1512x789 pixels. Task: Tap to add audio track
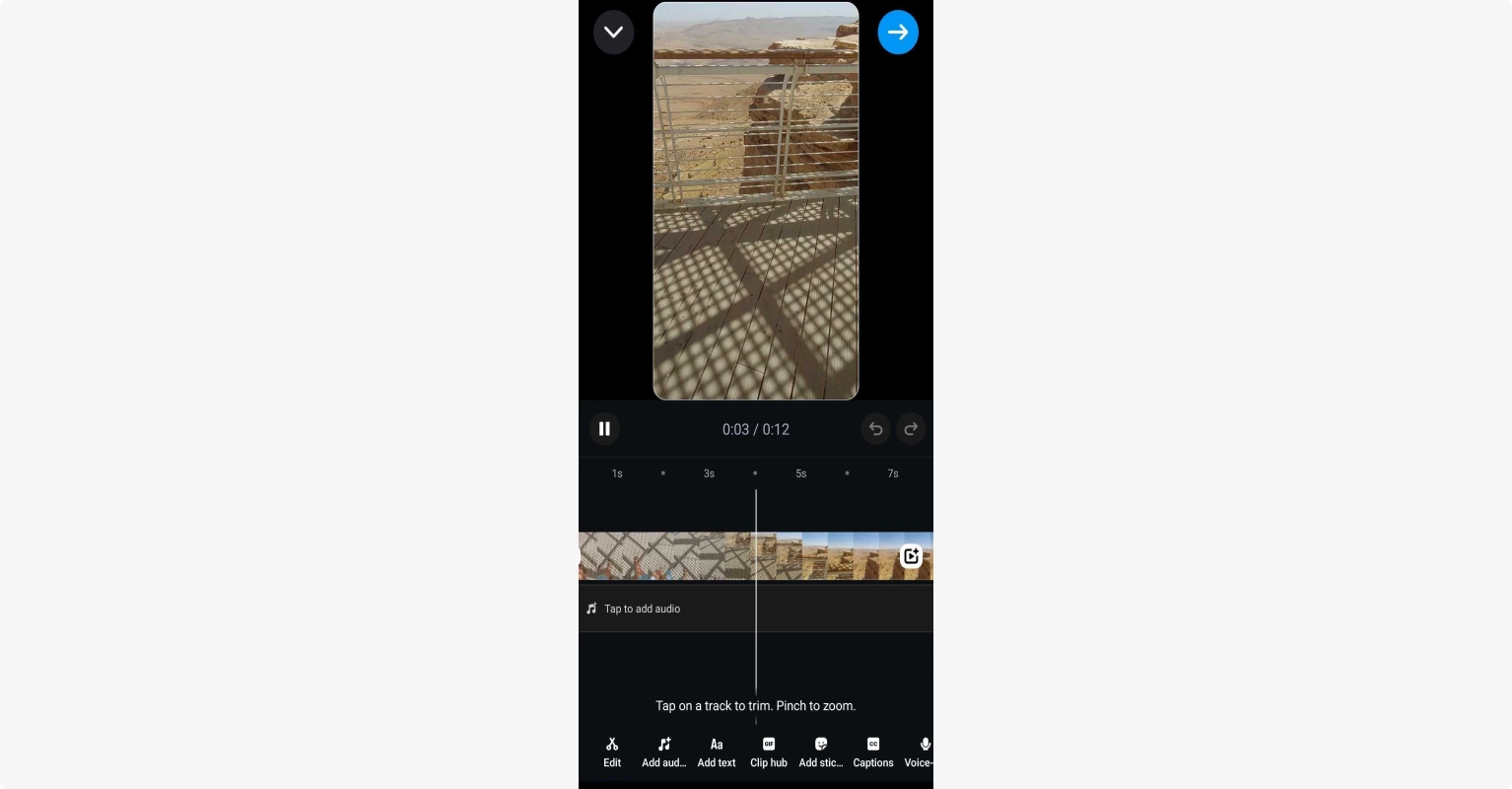click(x=643, y=609)
